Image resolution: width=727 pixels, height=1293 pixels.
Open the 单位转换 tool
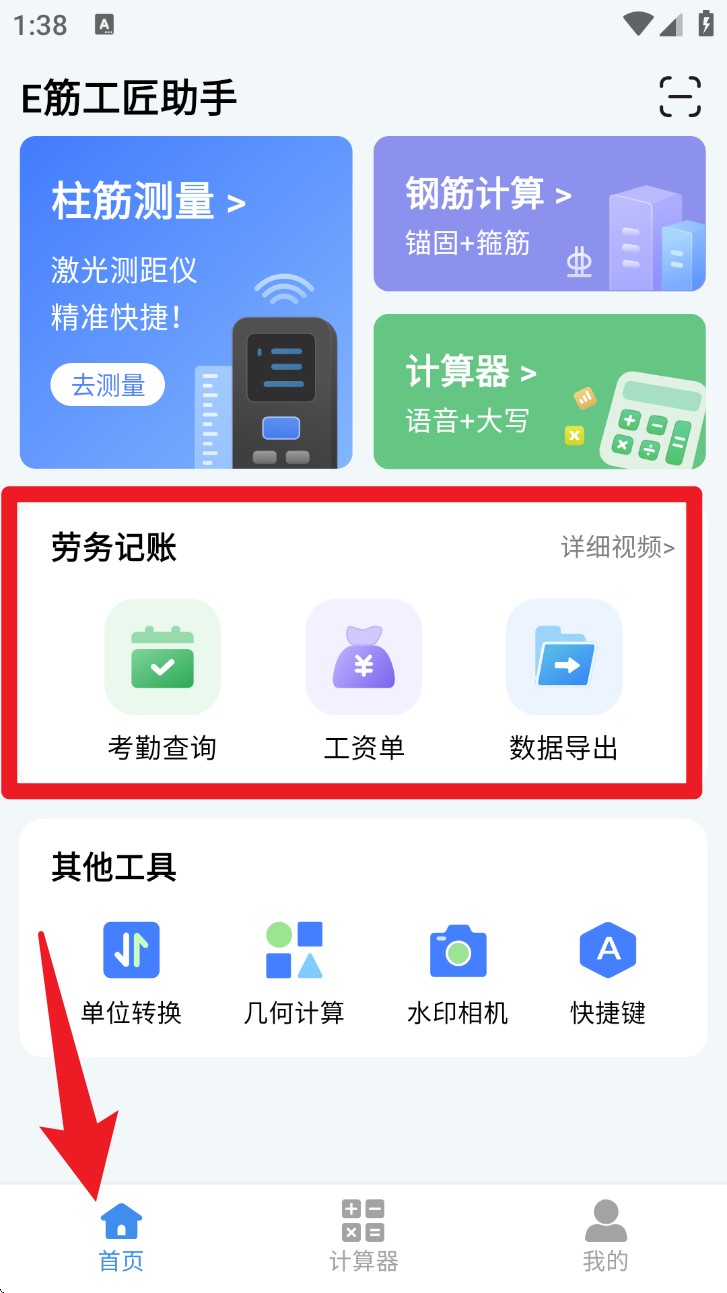[x=131, y=972]
